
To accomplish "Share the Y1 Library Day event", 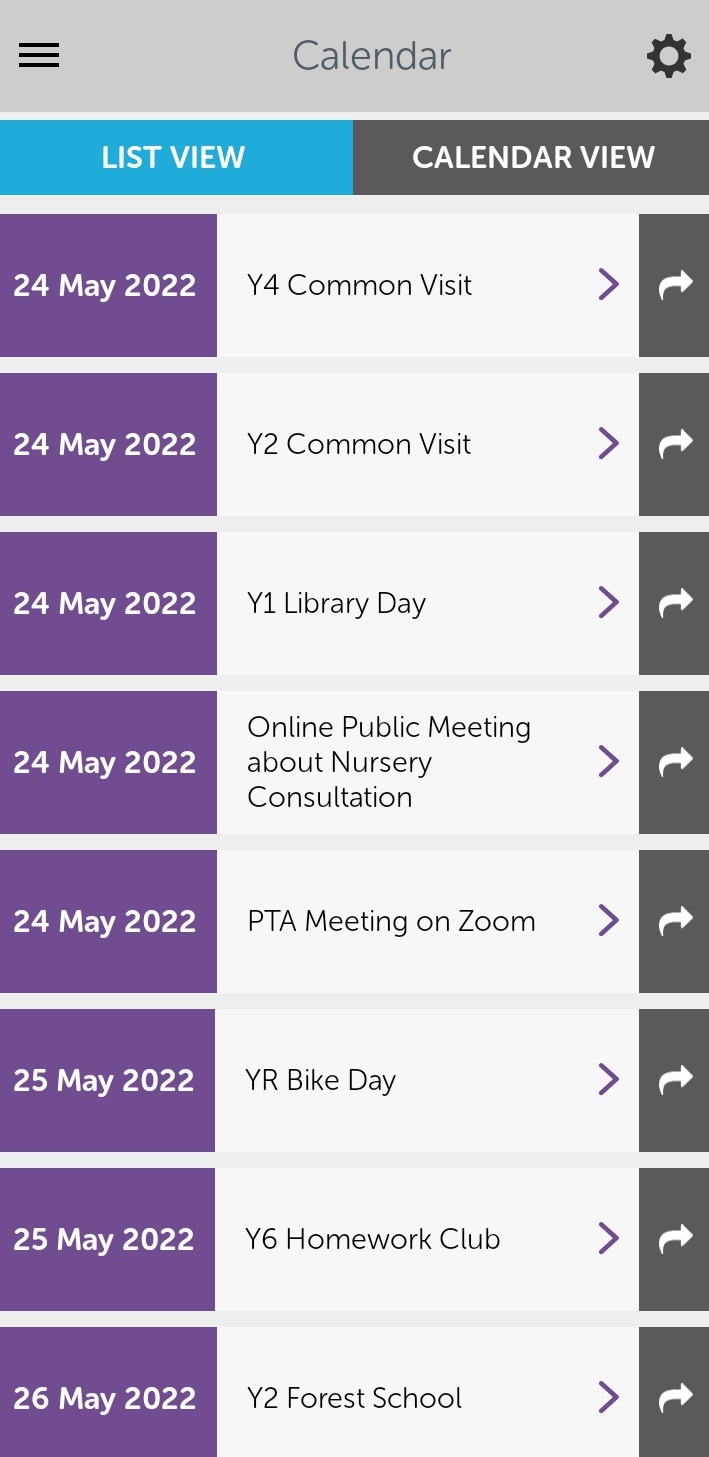I will (x=675, y=603).
